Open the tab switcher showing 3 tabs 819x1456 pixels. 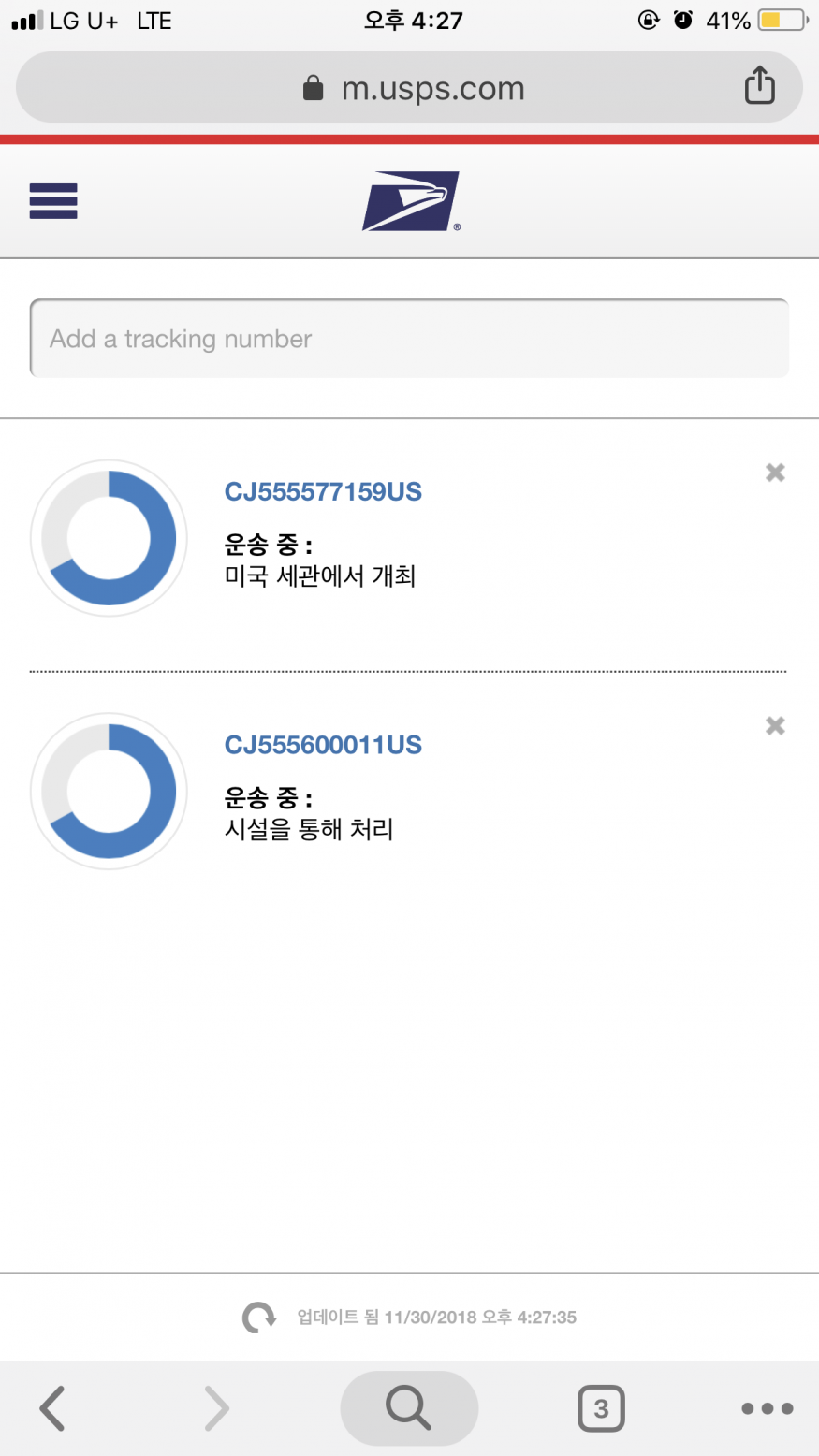[x=601, y=1408]
